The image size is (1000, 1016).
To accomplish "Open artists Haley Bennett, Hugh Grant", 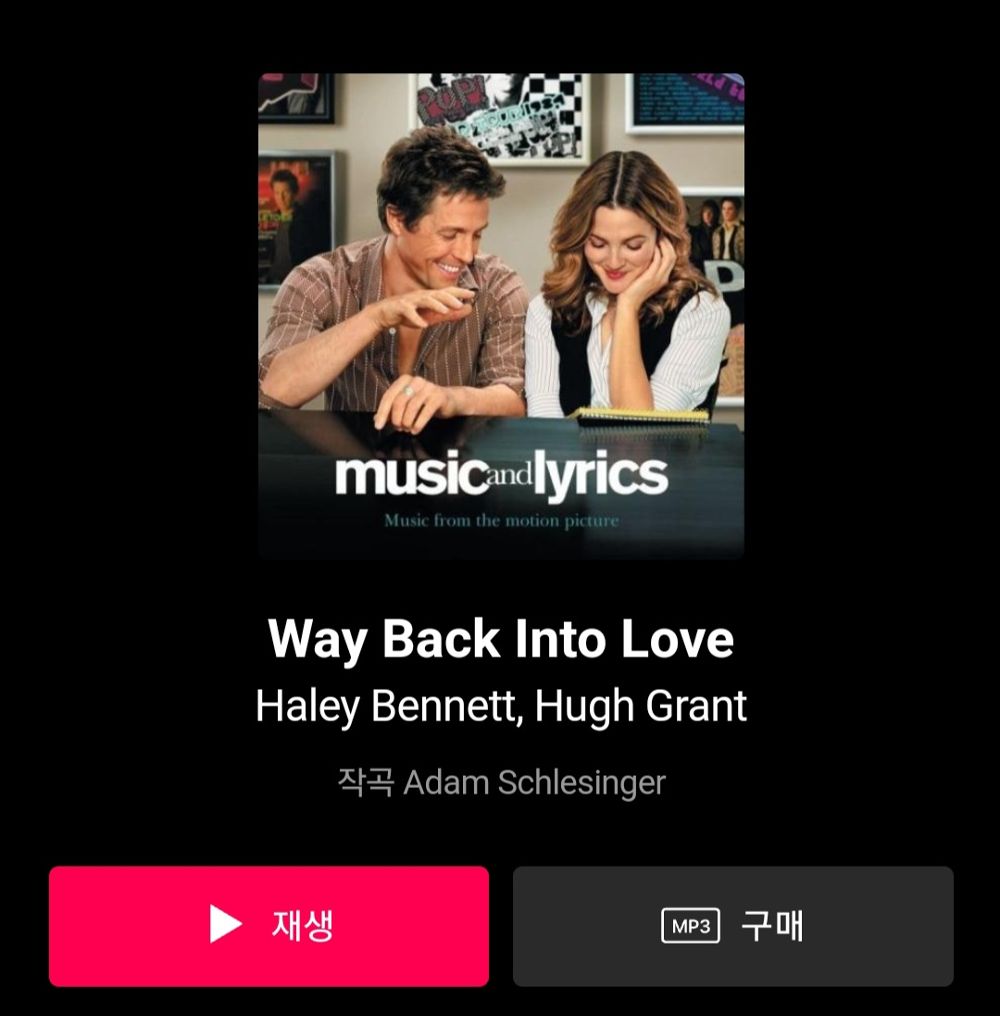I will pyautogui.click(x=500, y=706).
